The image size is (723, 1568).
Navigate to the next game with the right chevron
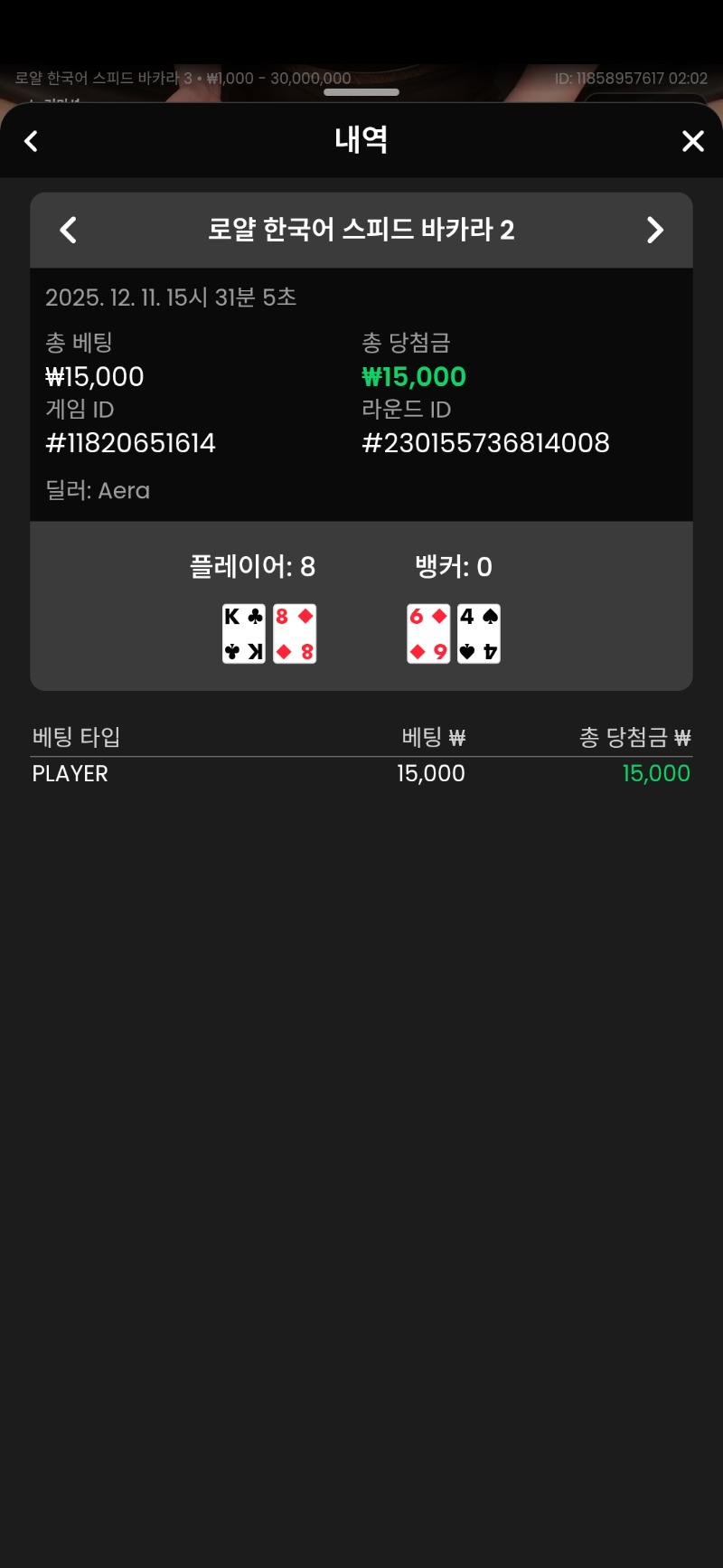click(x=655, y=231)
